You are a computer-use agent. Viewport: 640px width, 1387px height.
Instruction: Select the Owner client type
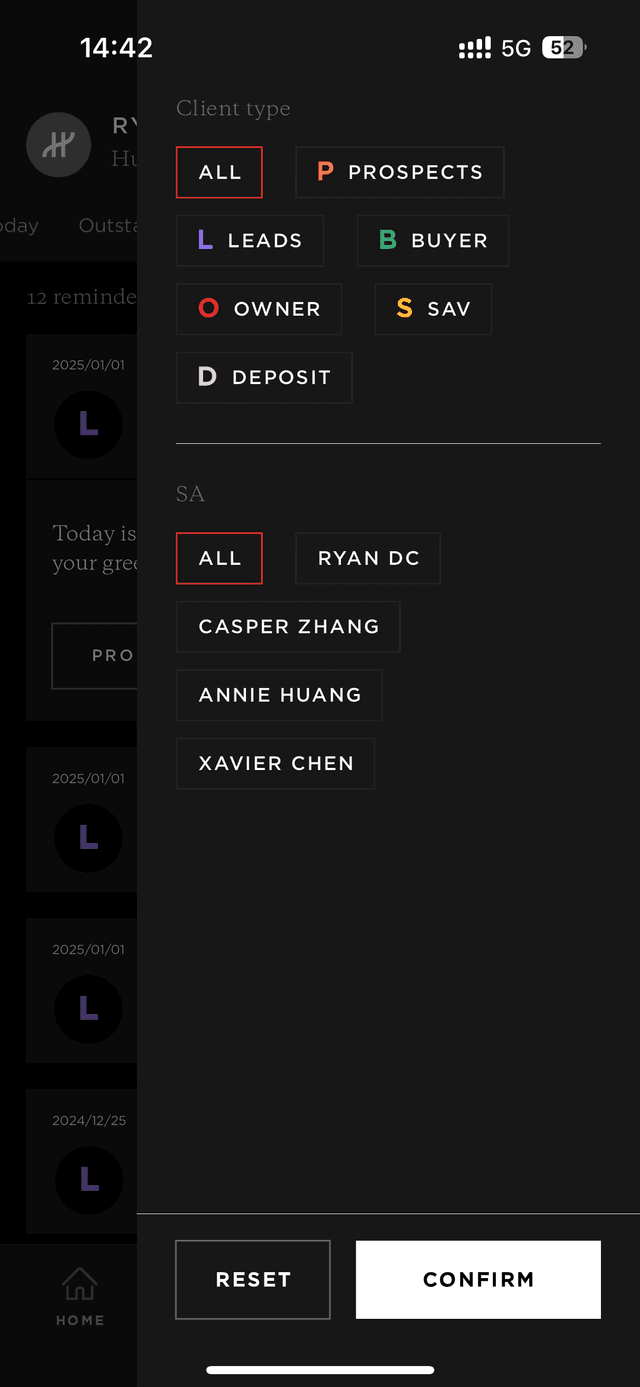258,309
